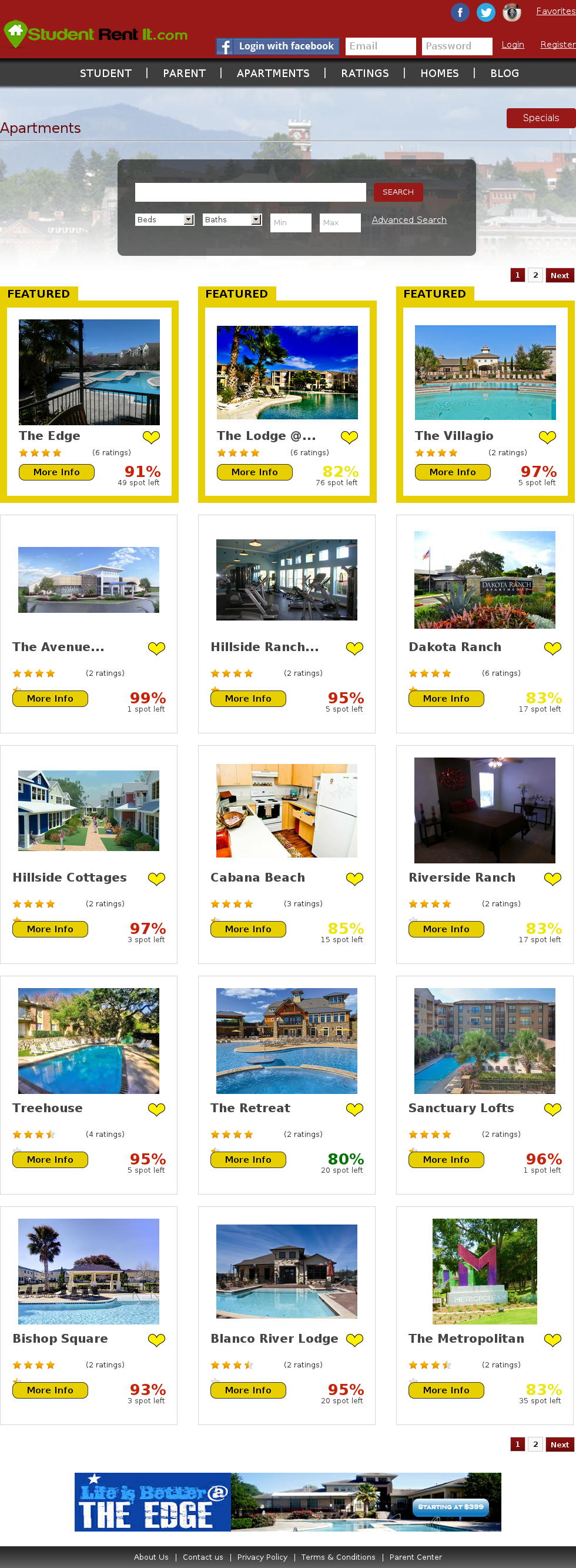Go to the RATINGS nav item
This screenshot has height=1568, width=576.
point(364,74)
